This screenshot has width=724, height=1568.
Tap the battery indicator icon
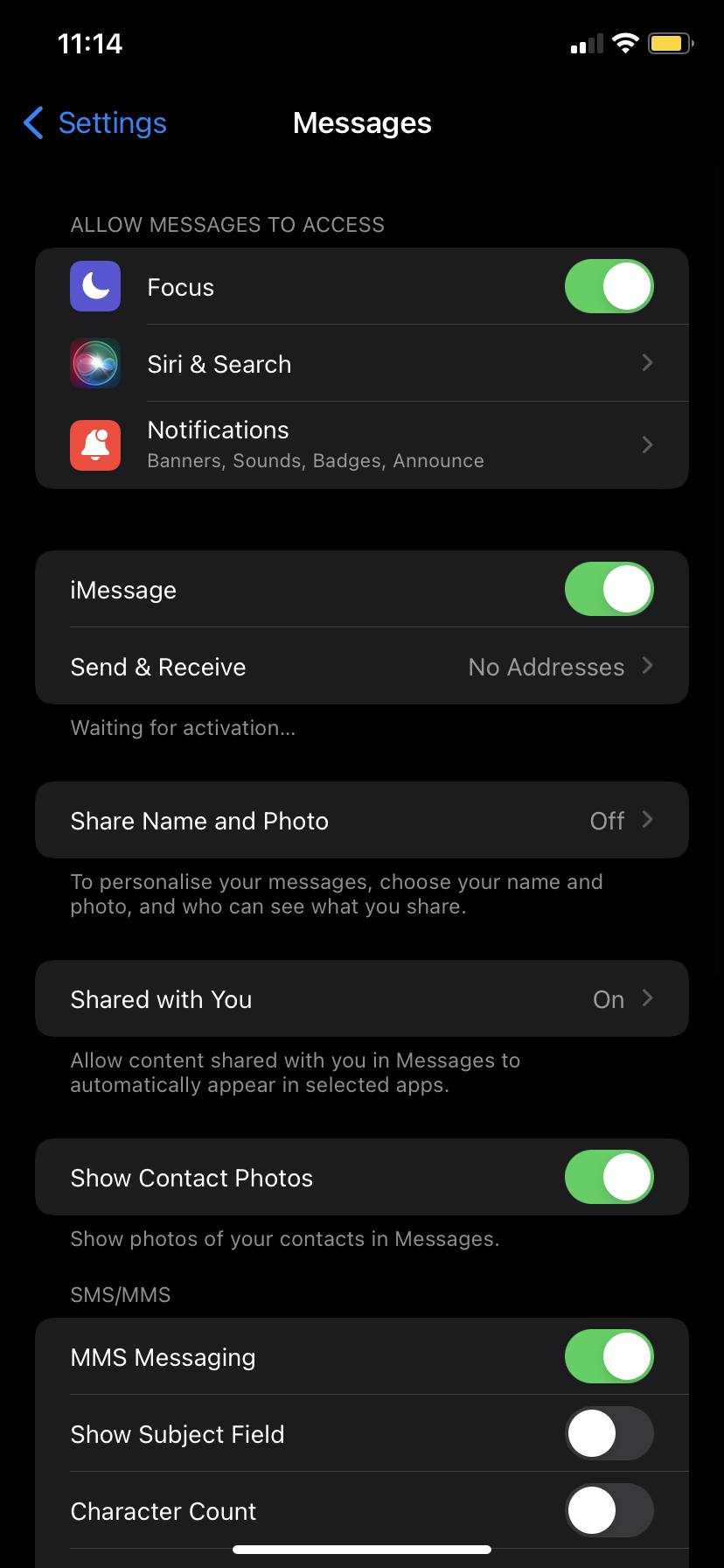(x=670, y=42)
